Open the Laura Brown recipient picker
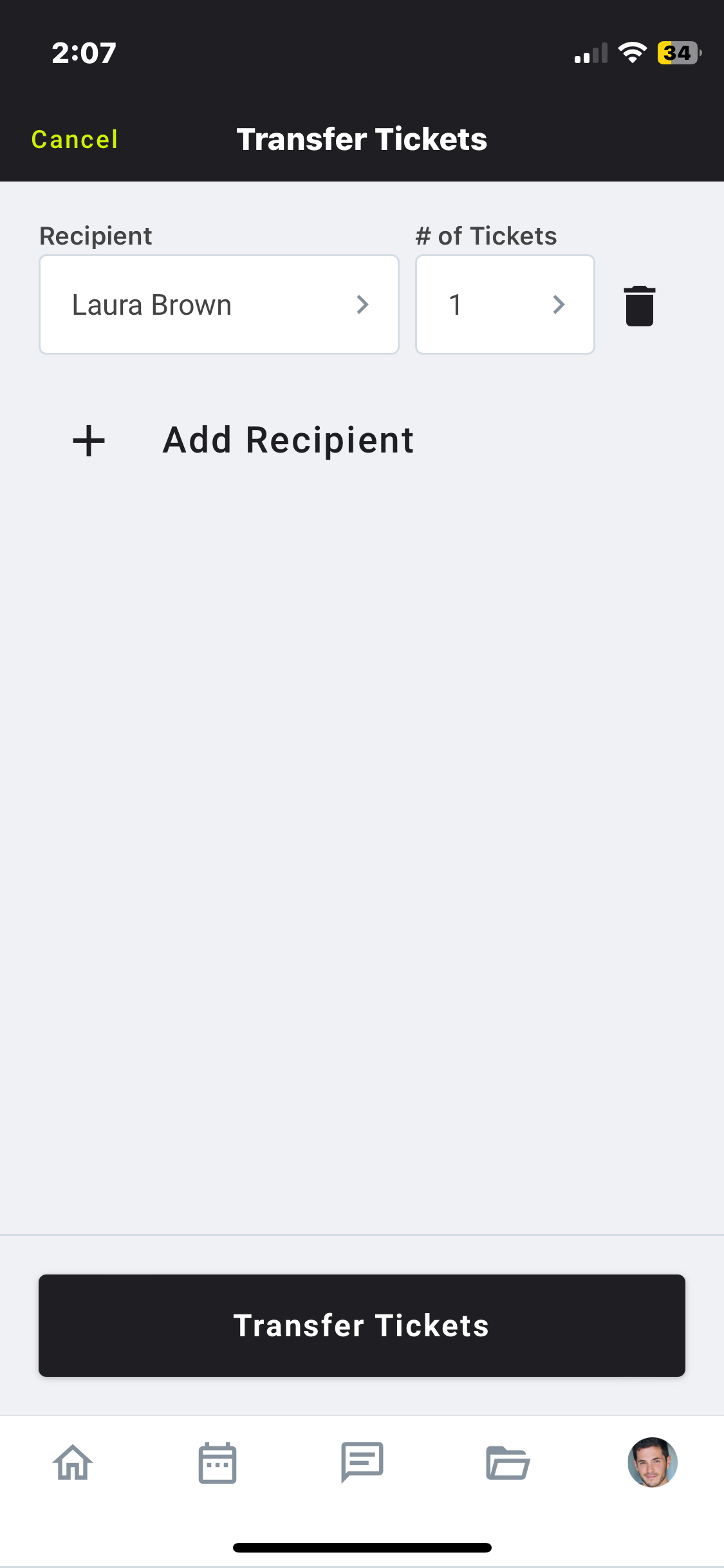This screenshot has height=1568, width=724. point(219,304)
